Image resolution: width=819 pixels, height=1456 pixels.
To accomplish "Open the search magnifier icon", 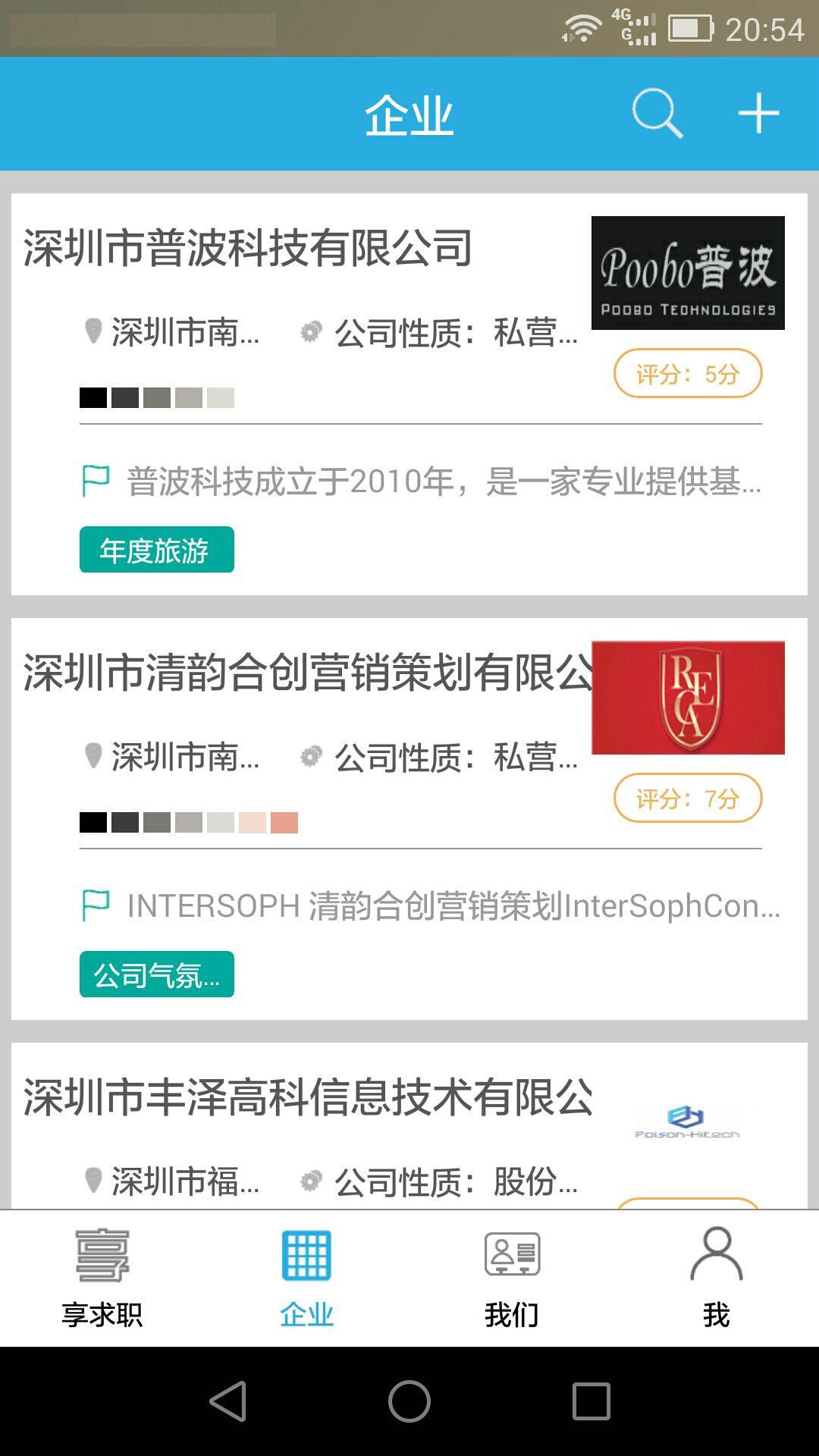I will (657, 114).
